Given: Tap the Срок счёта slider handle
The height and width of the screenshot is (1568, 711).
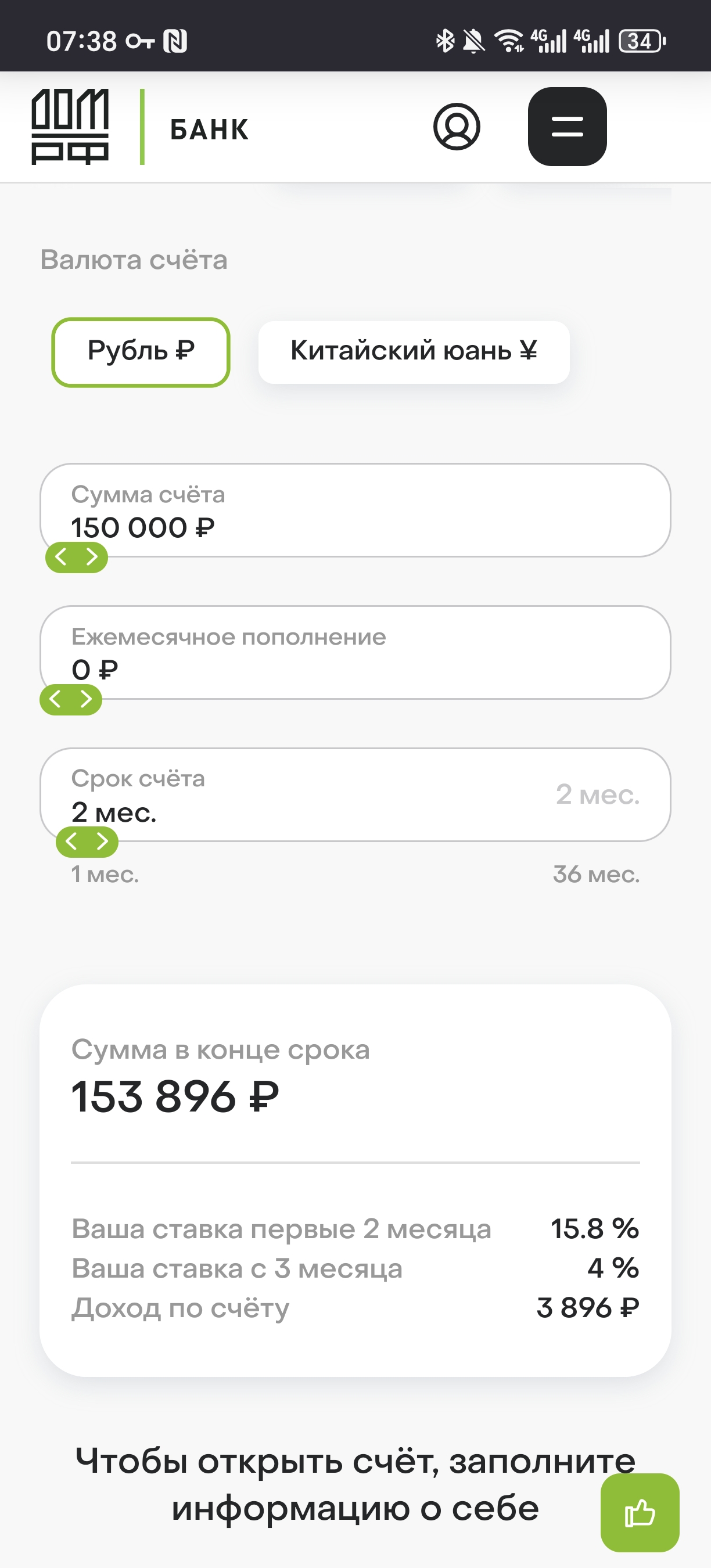Looking at the screenshot, I should click(x=87, y=842).
